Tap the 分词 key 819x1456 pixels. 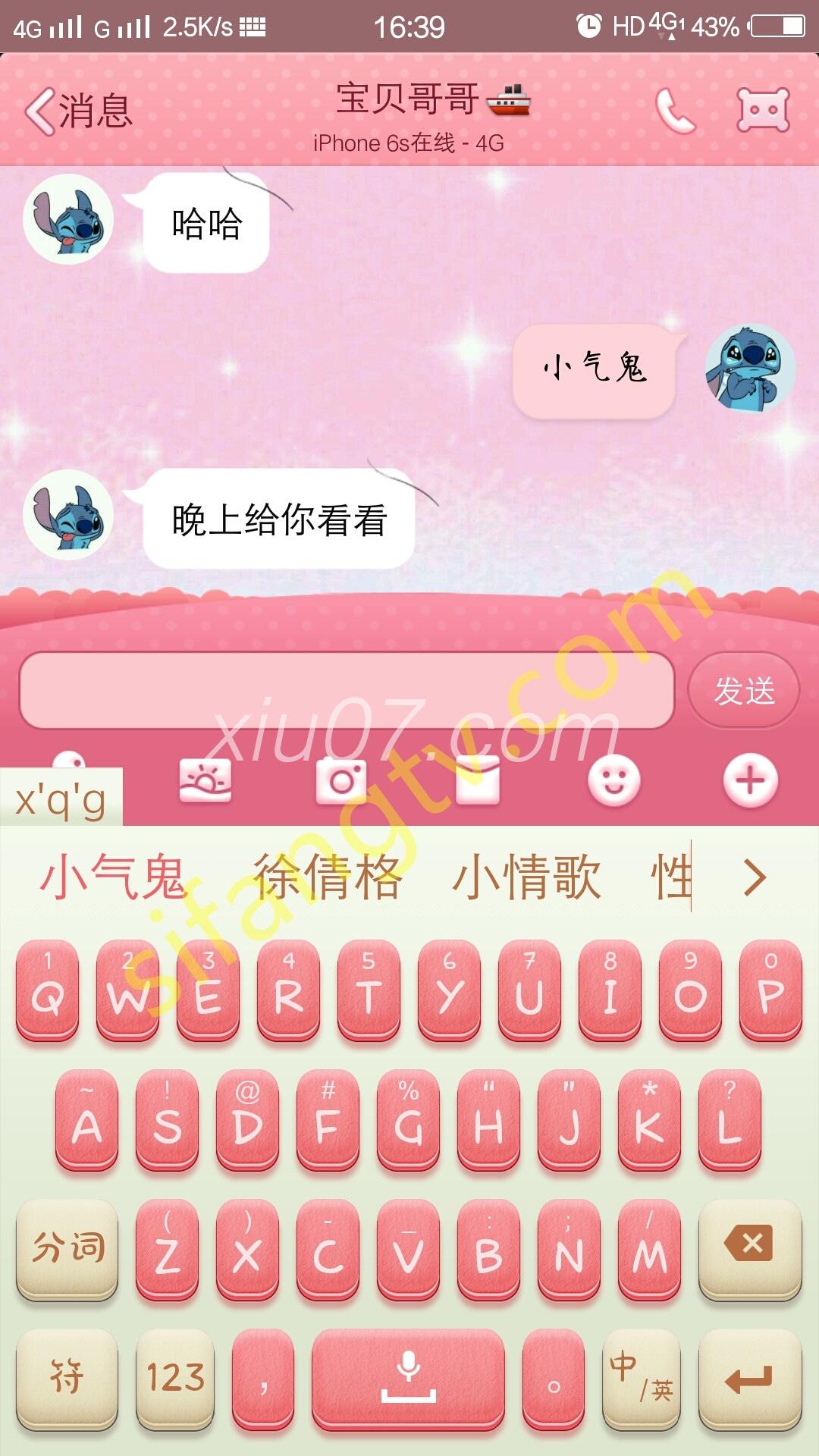pos(67,1246)
